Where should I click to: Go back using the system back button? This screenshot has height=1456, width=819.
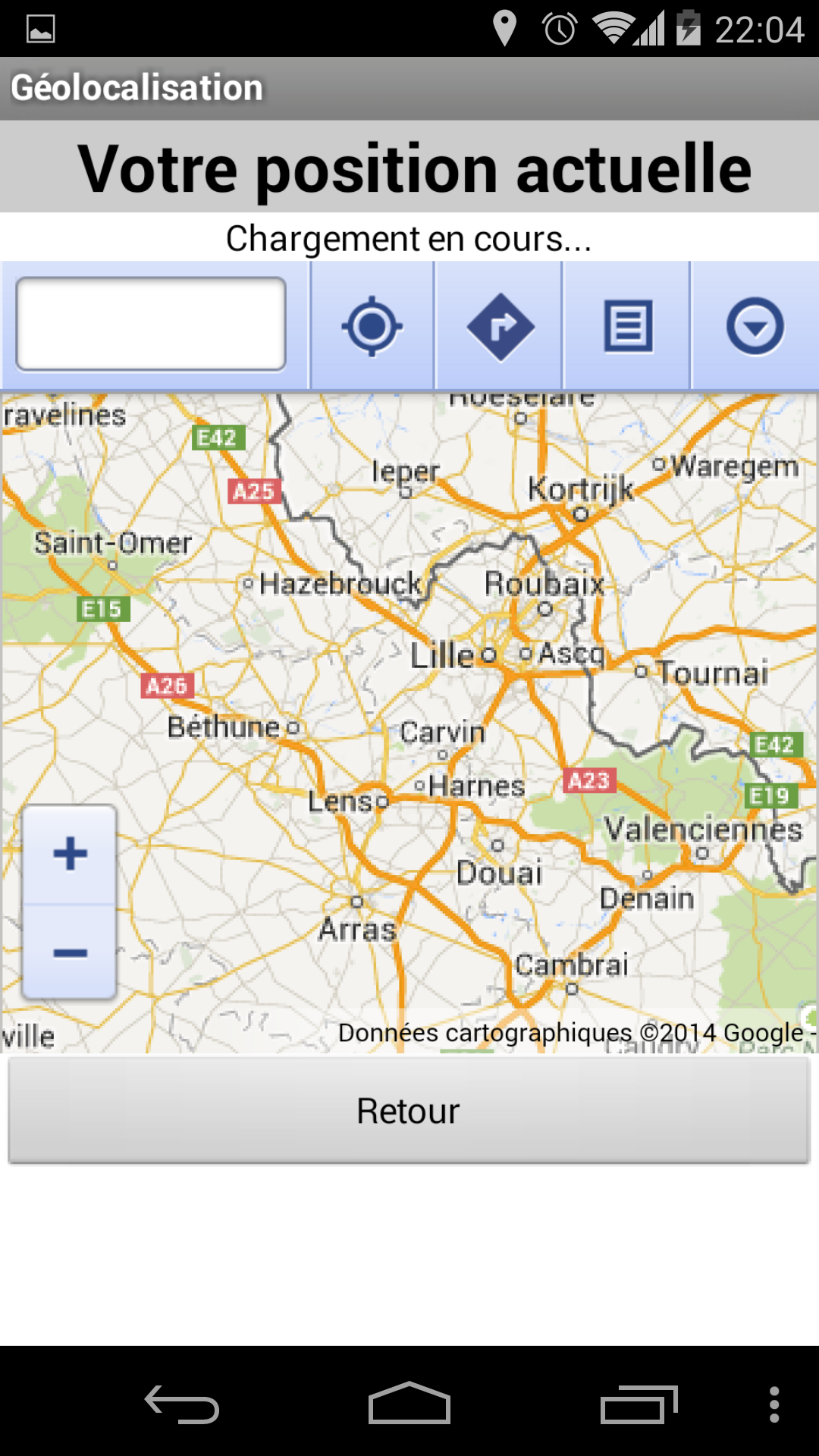coord(182,1404)
